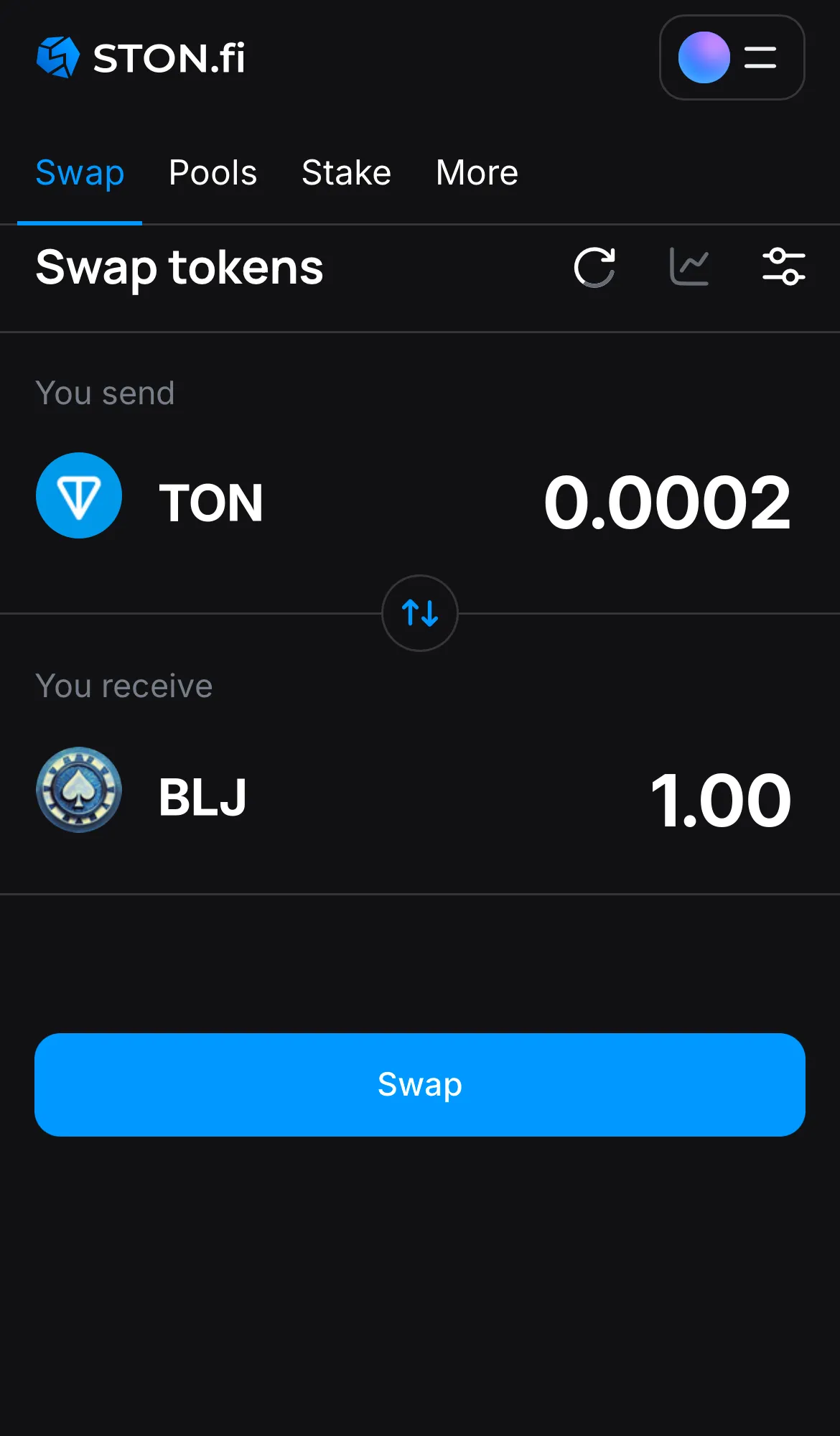Screen dimensions: 840x1436
Task: Select the TON token icon
Action: 79,495
